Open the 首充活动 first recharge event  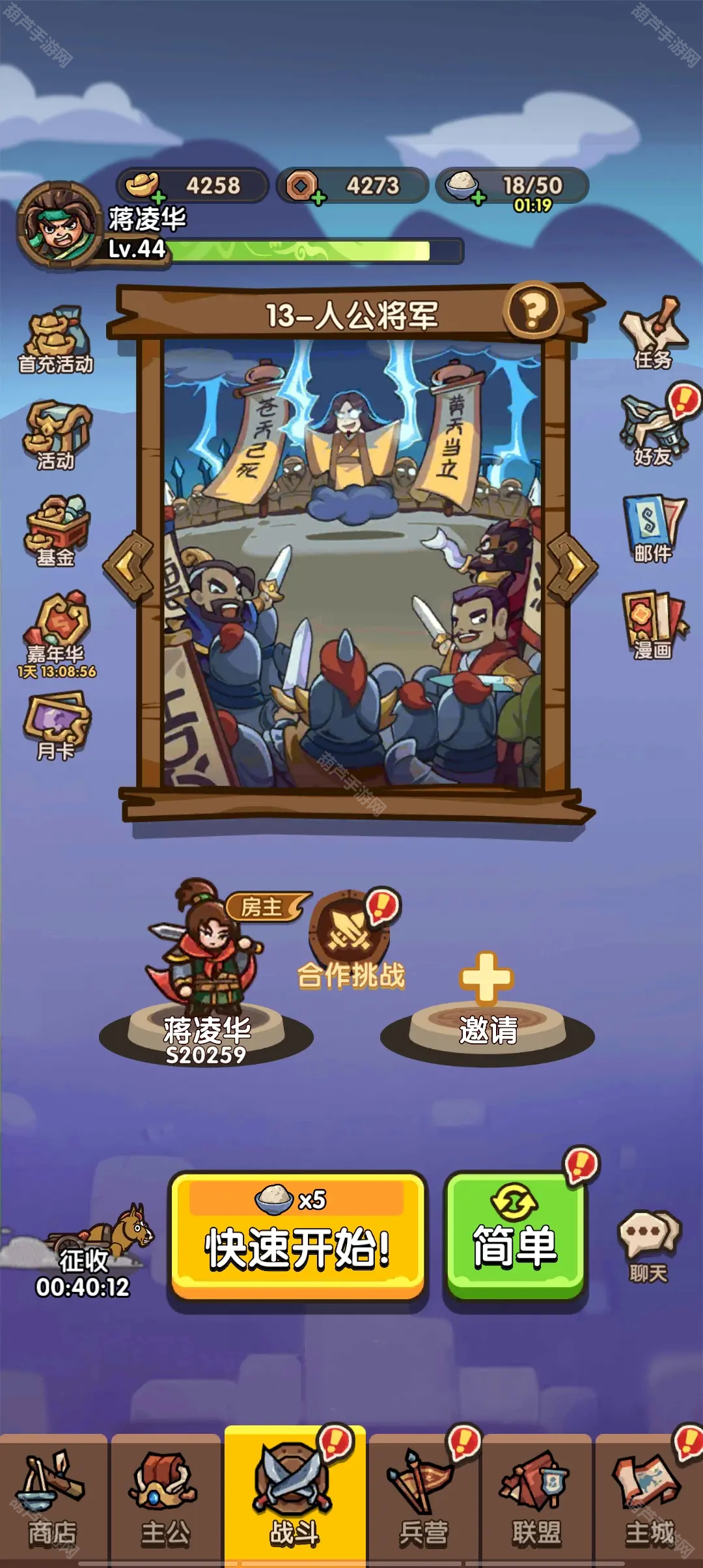click(56, 340)
